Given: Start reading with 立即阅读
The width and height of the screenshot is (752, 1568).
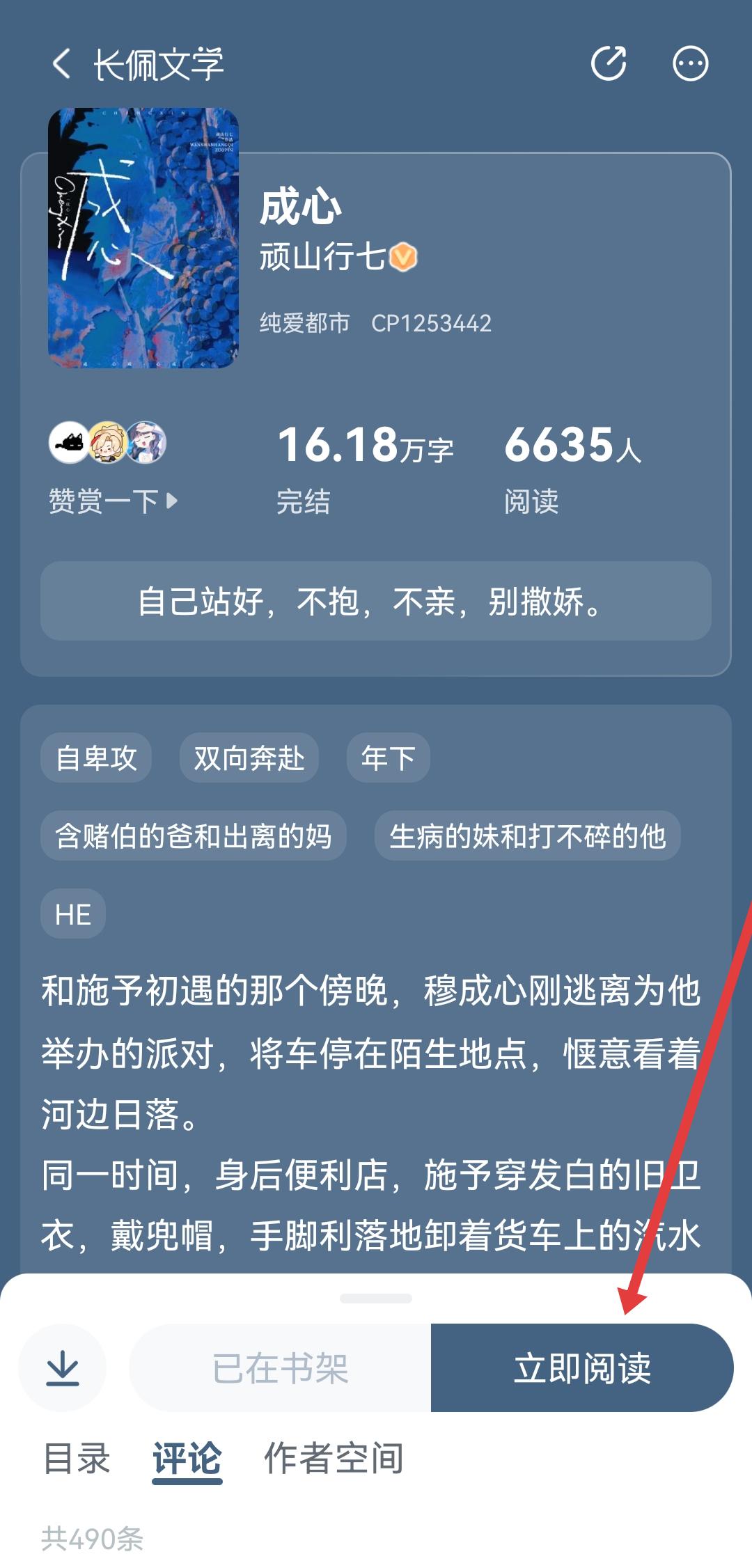Looking at the screenshot, I should [x=582, y=1367].
